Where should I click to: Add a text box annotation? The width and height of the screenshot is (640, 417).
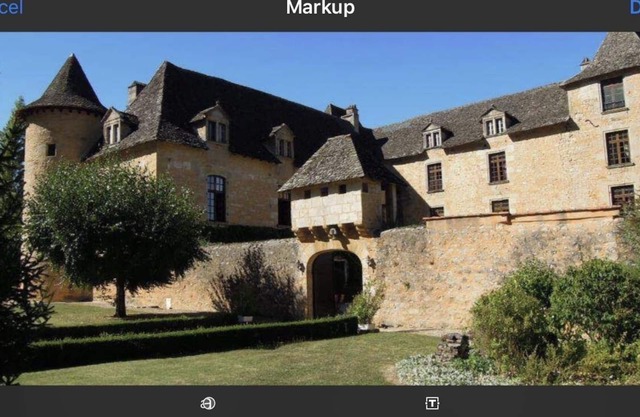[x=432, y=403]
